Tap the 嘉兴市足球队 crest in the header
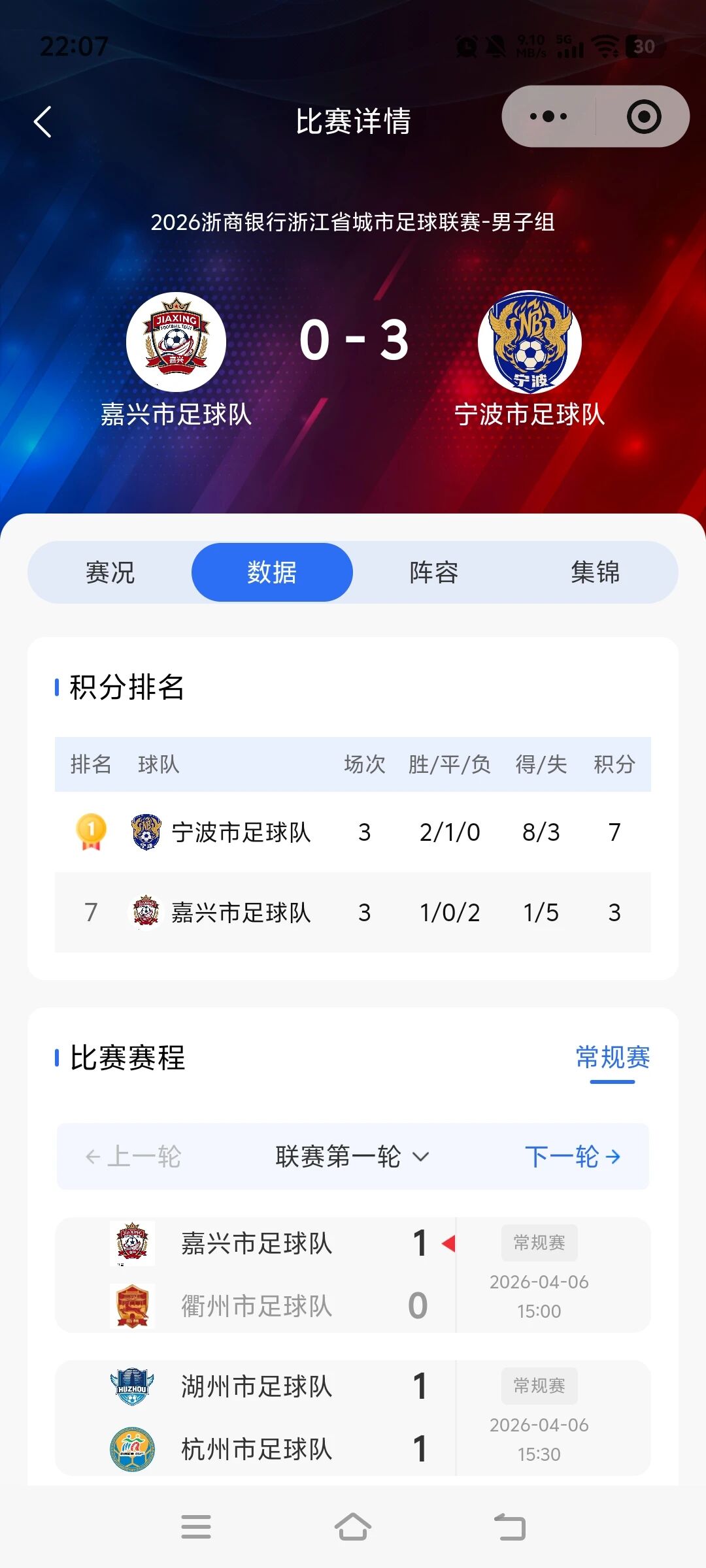 point(176,342)
